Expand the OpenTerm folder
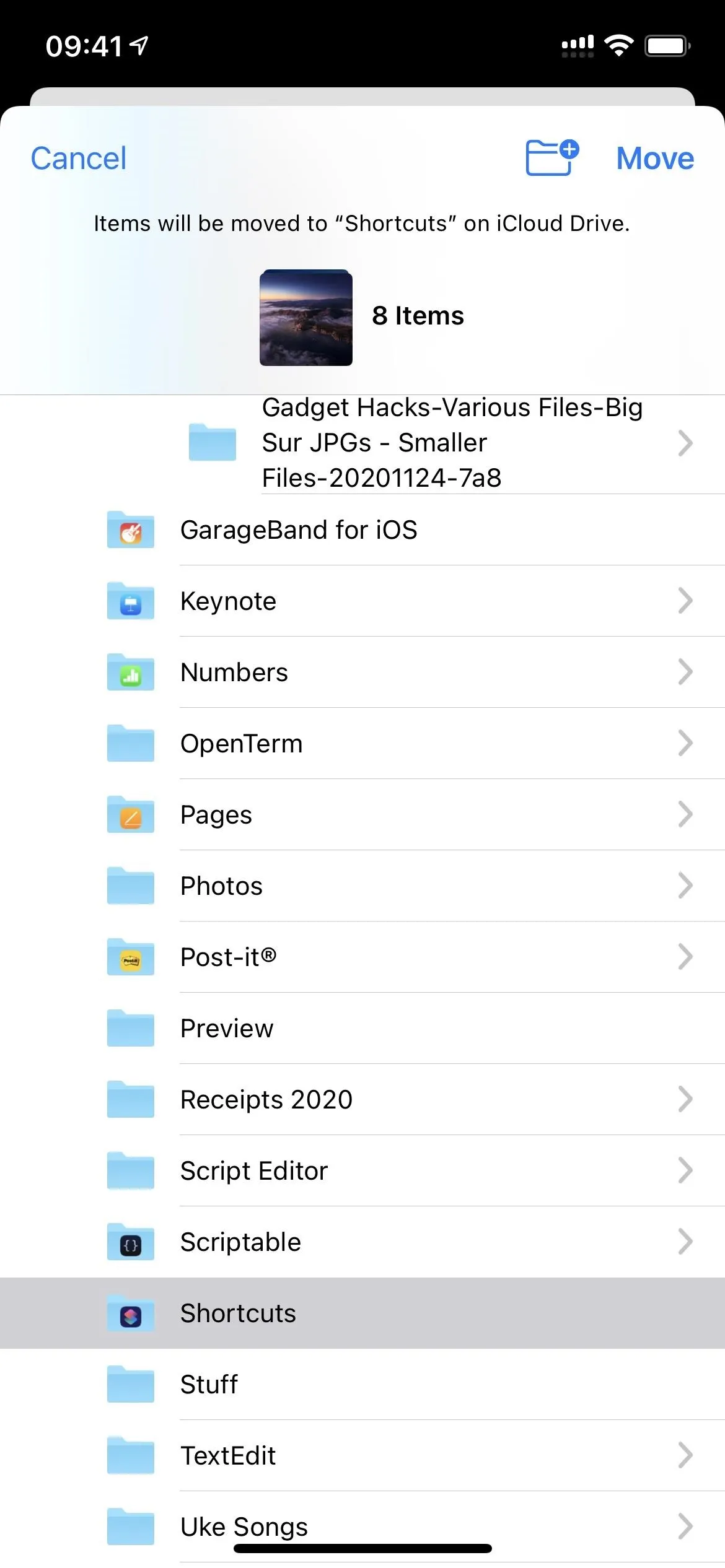The width and height of the screenshot is (725, 1568). (362, 744)
